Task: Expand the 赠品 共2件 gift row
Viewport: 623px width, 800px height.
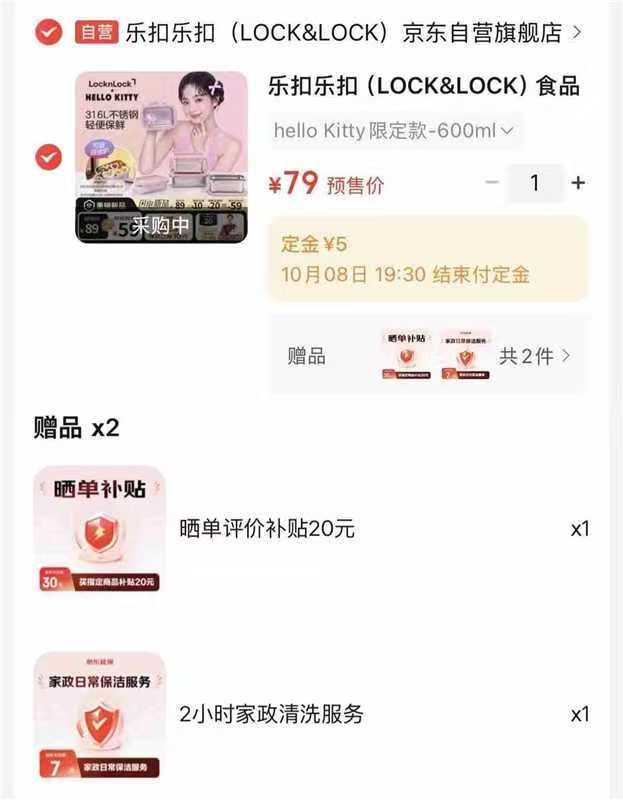Action: click(x=429, y=356)
